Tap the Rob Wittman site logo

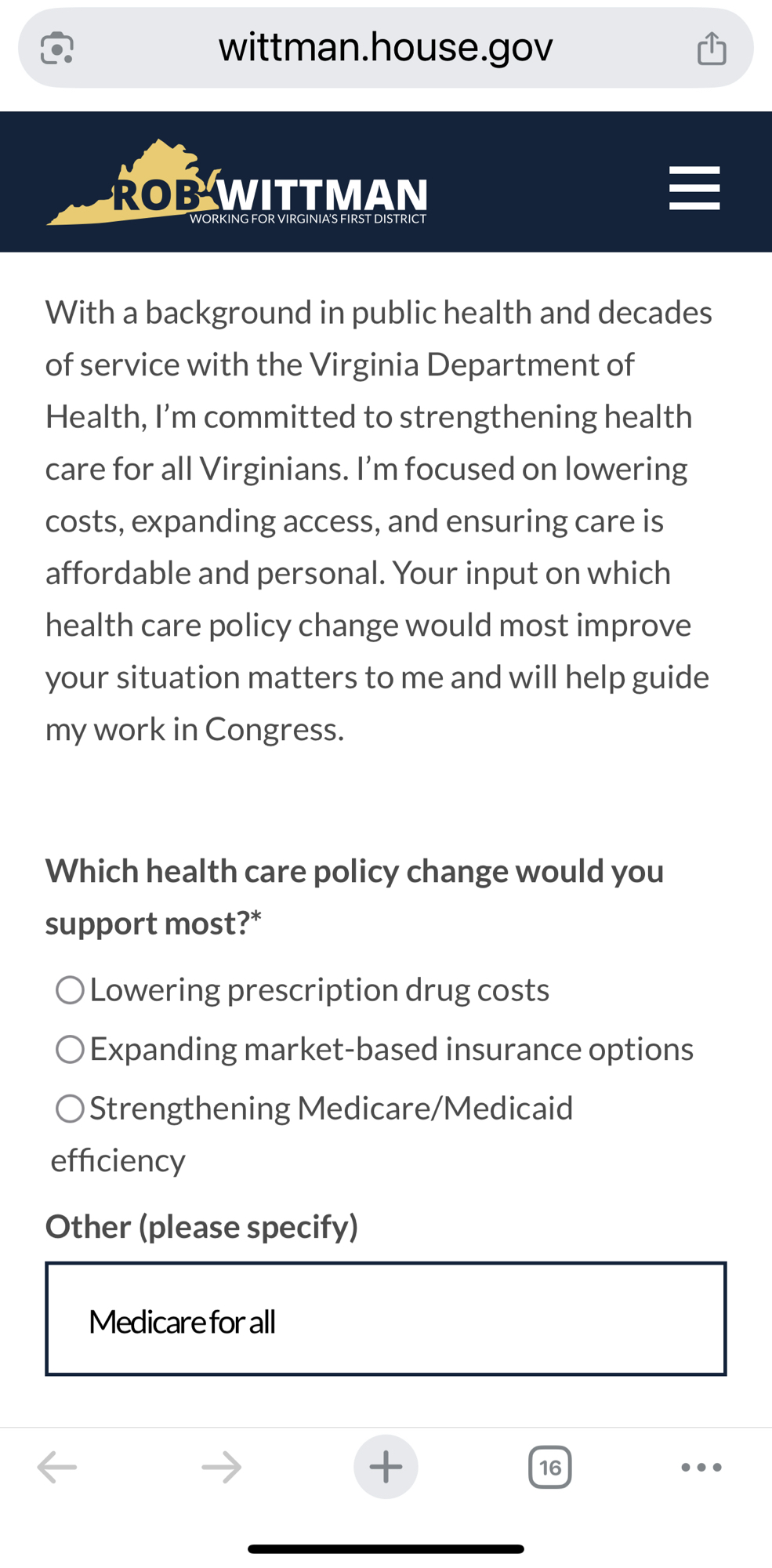[237, 186]
